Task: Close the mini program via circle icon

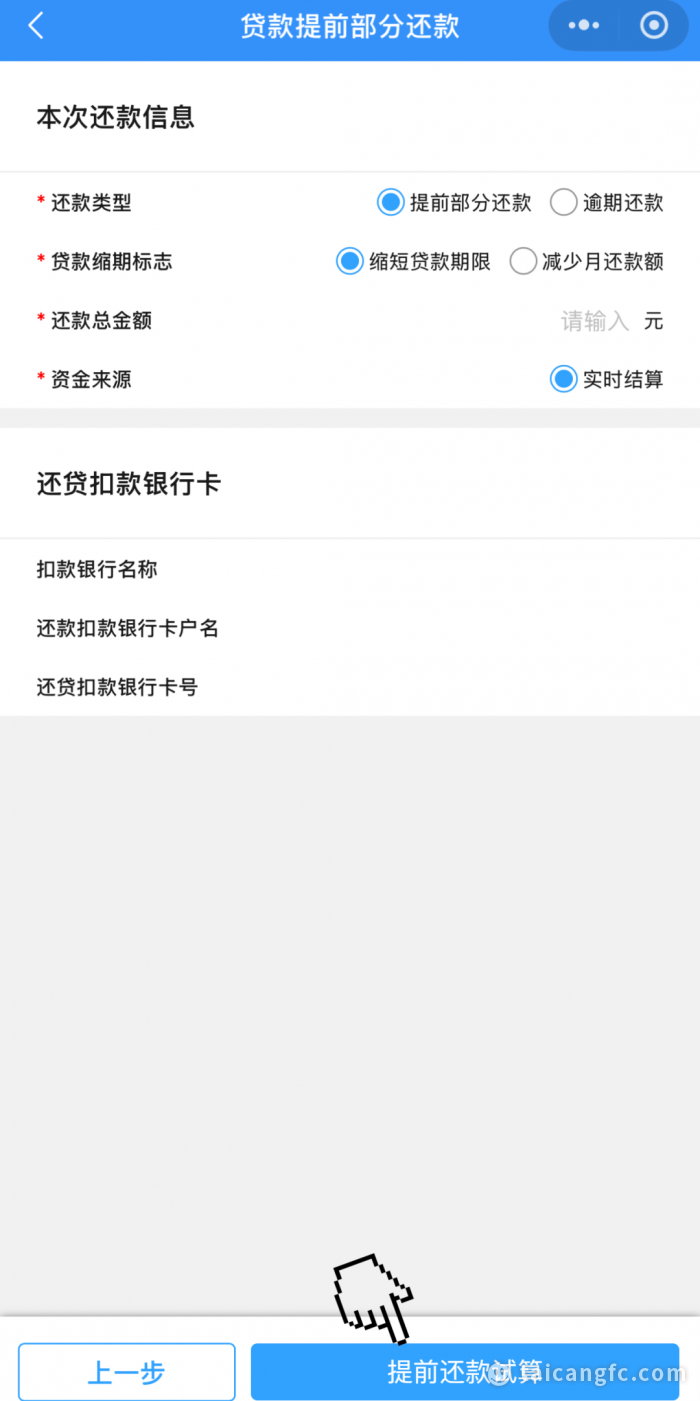Action: pos(654,26)
